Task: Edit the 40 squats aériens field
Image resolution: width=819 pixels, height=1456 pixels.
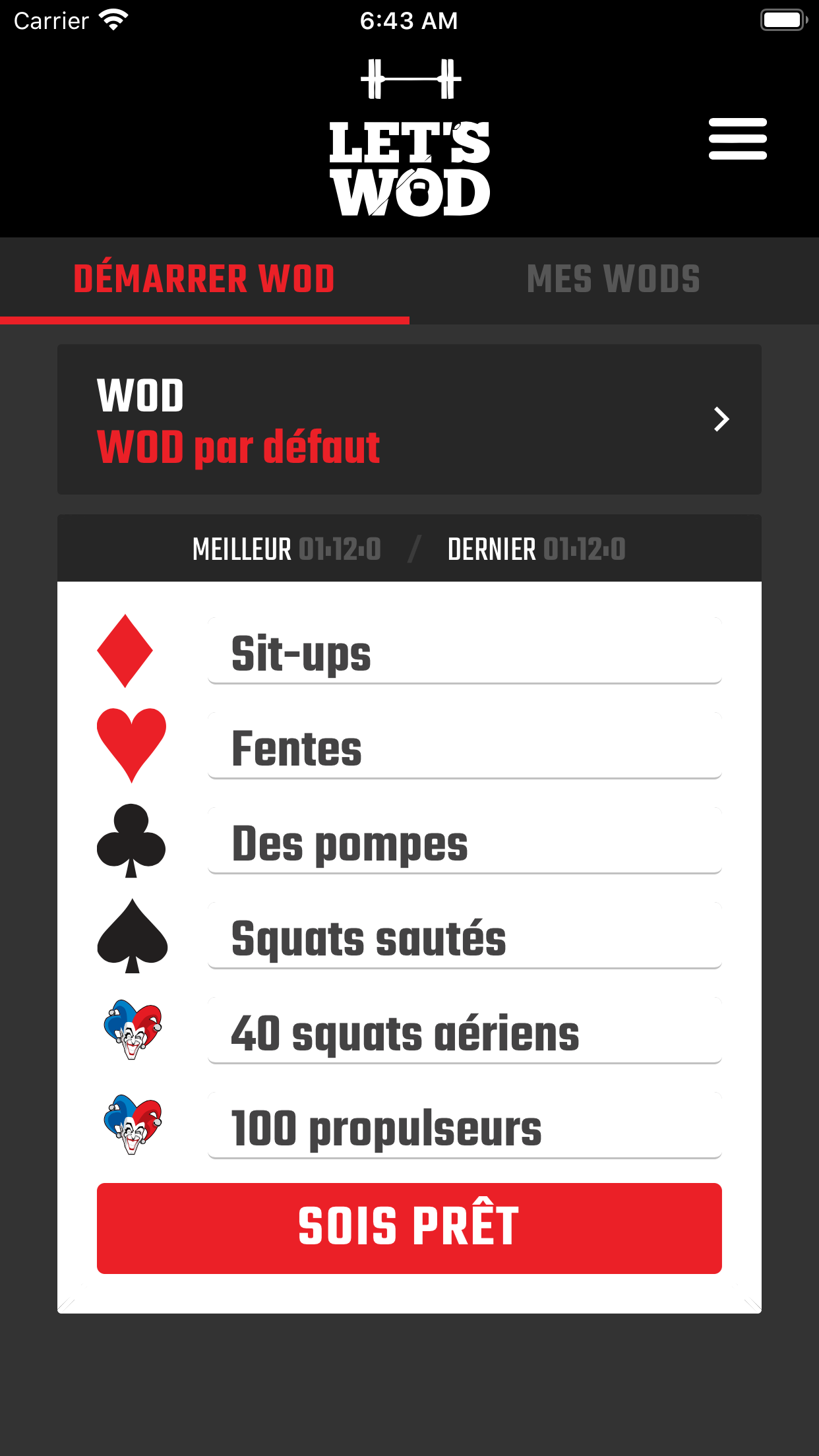Action: point(465,1031)
